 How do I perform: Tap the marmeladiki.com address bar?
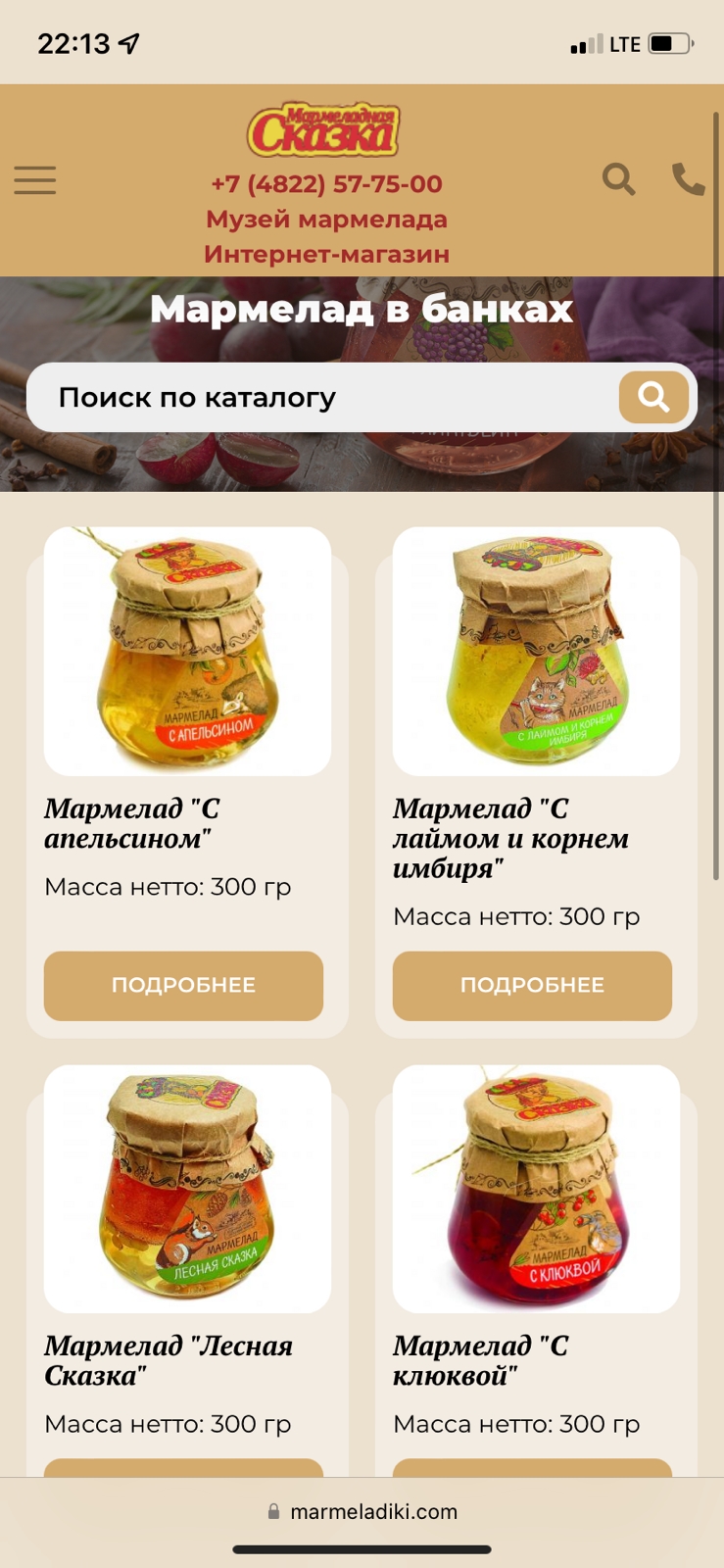pyautogui.click(x=362, y=1511)
